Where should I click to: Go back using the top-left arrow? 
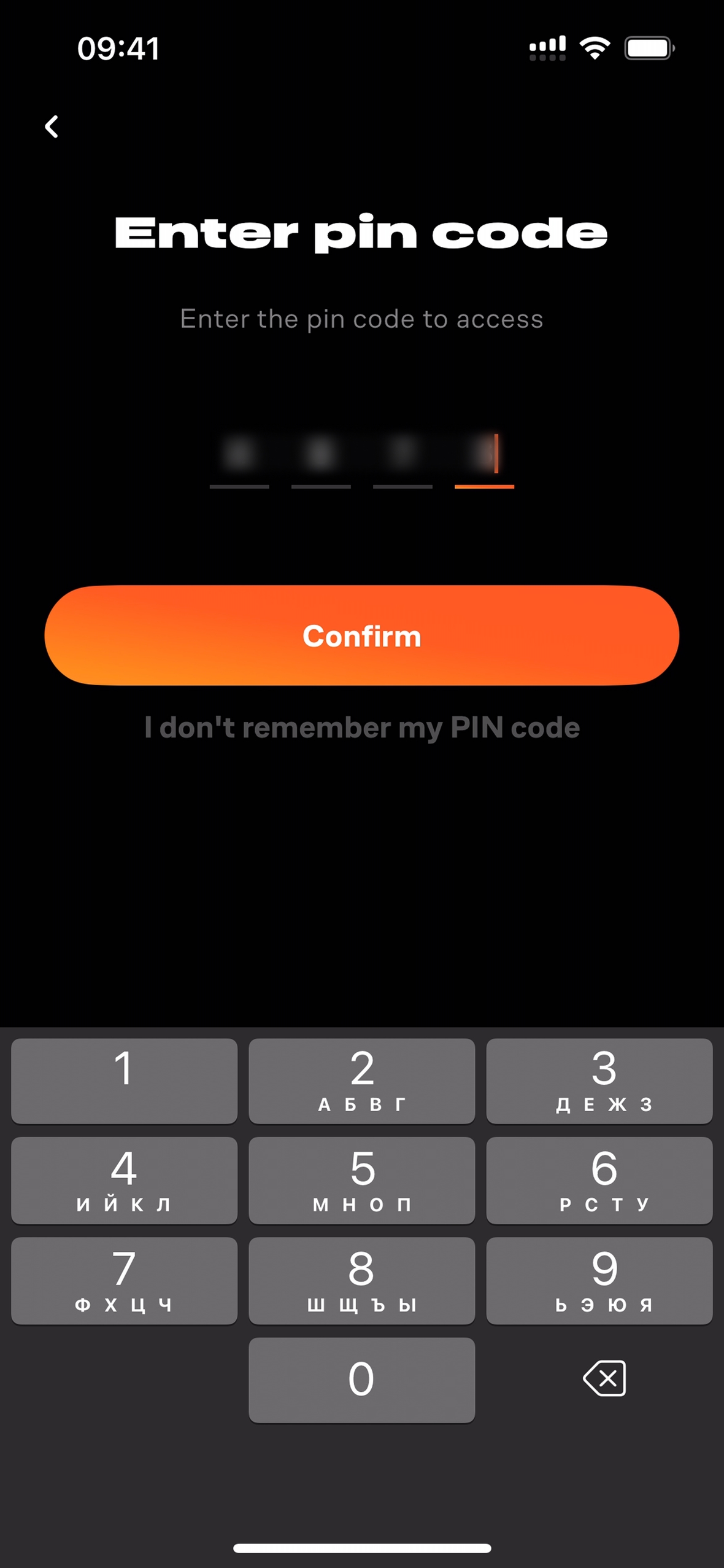coord(52,127)
